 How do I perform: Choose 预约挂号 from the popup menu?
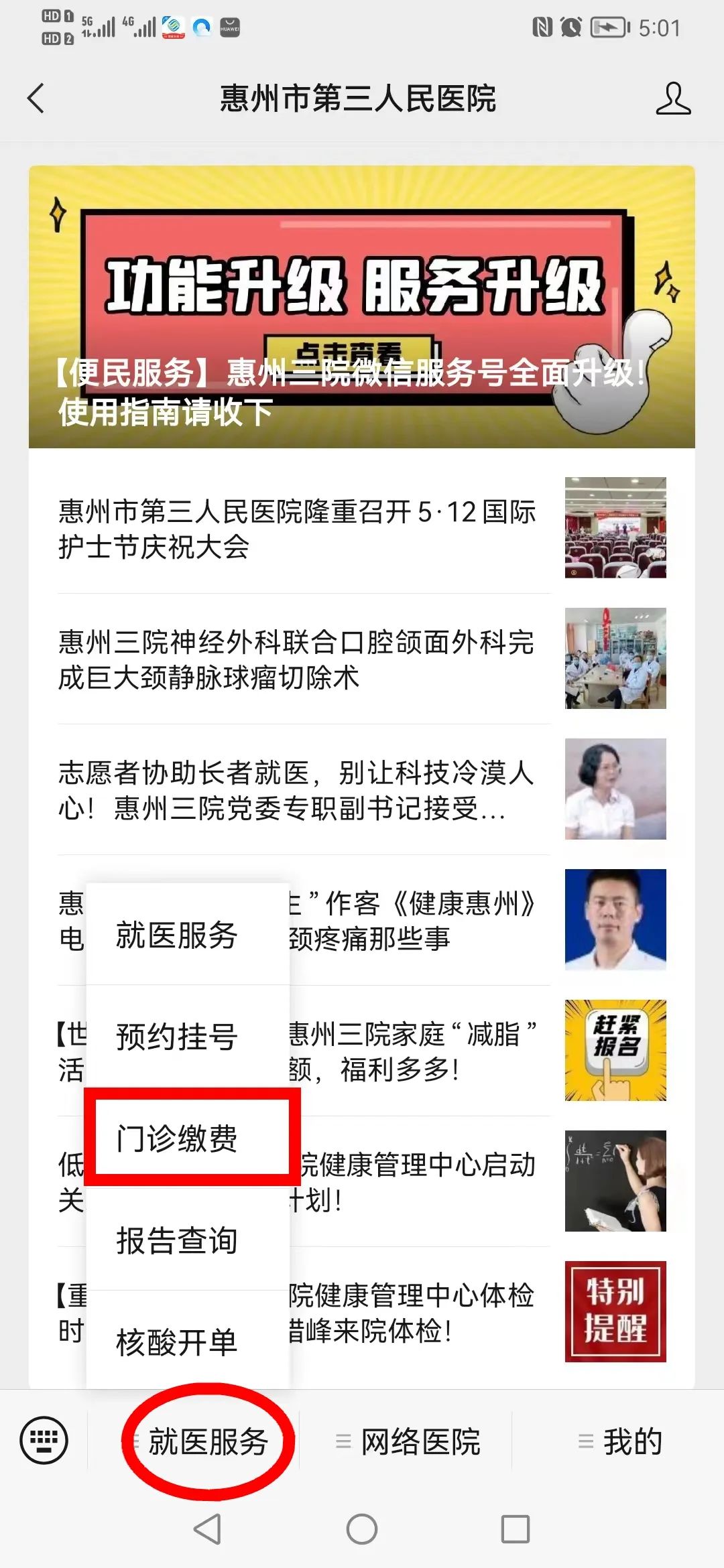click(x=177, y=1037)
